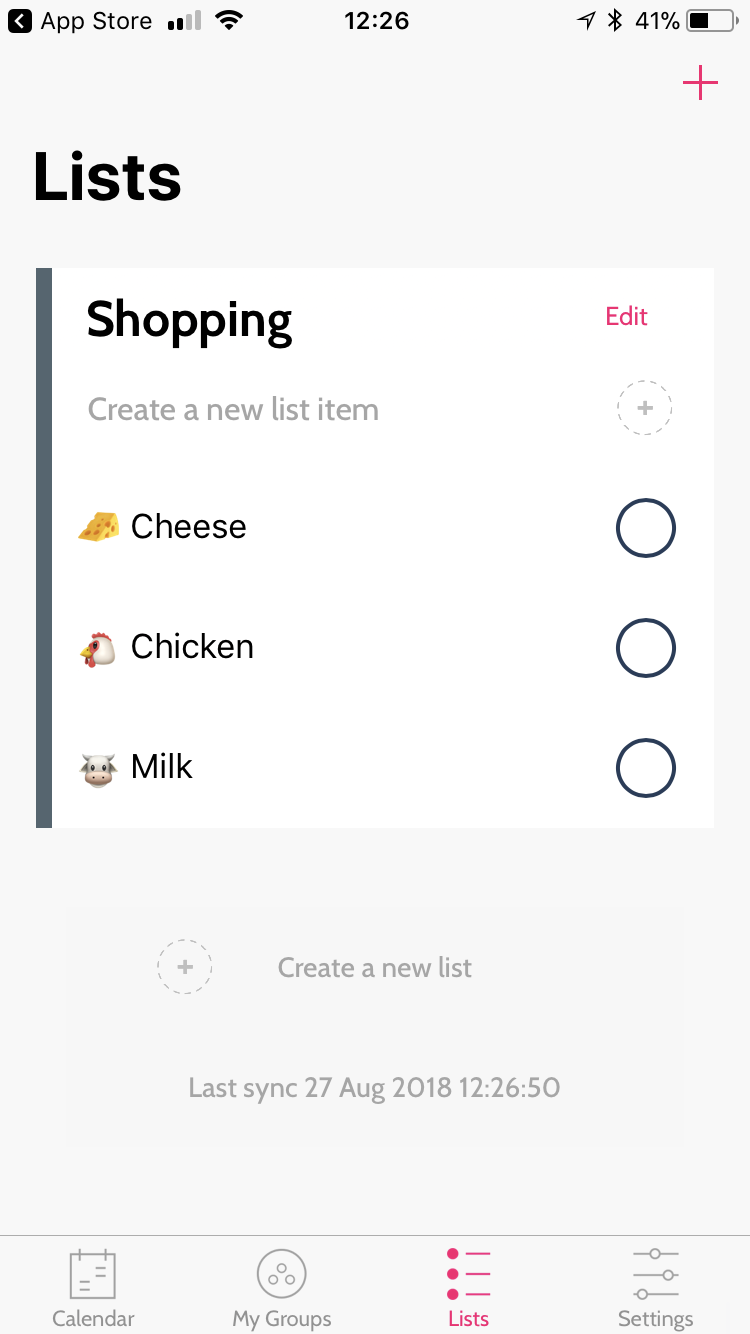Go to the Settings tab

click(655, 1288)
